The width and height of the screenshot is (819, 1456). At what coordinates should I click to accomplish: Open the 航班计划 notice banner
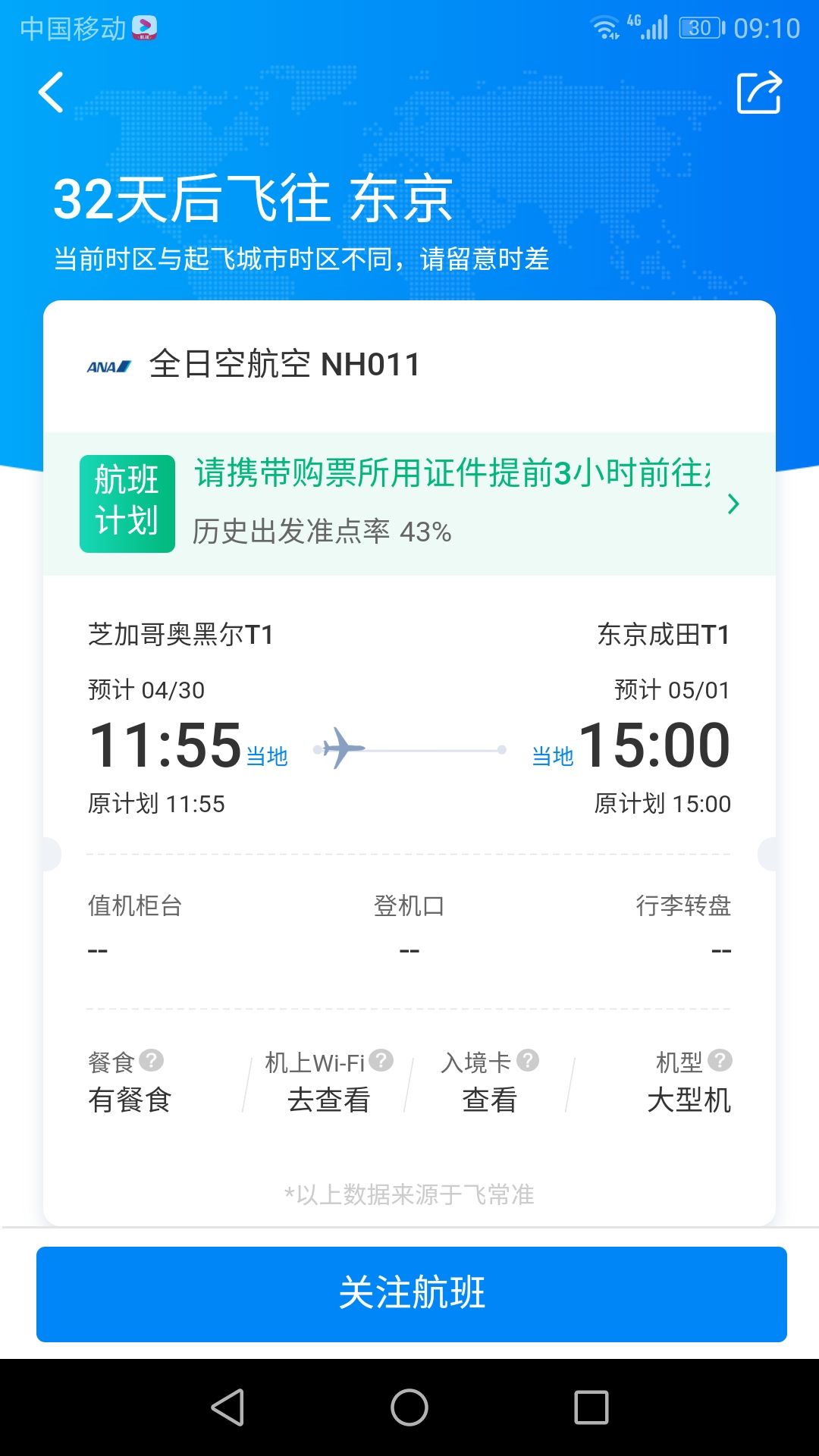tap(409, 504)
